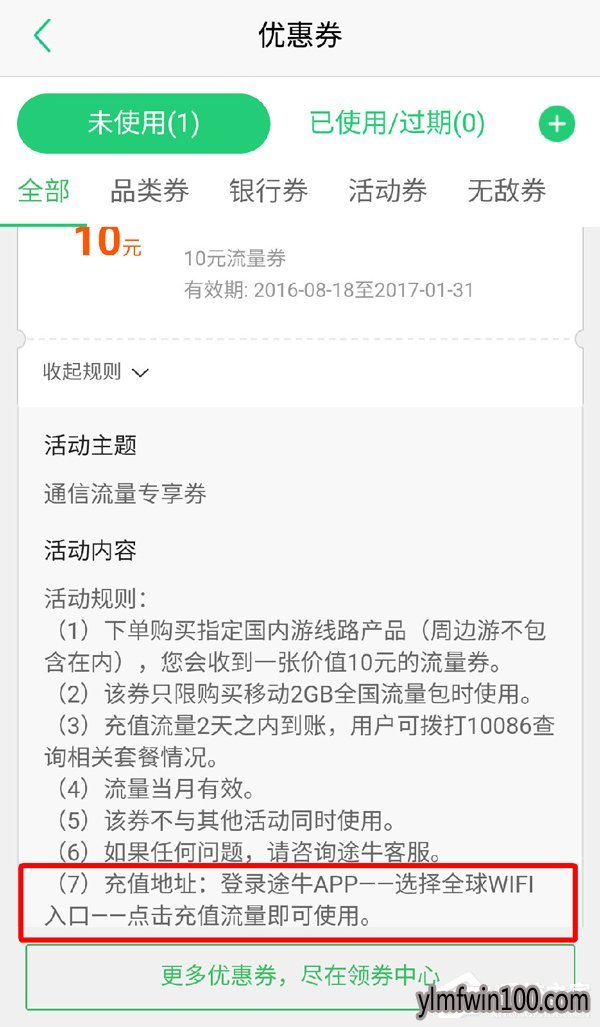The image size is (600, 1027).
Task: Select the 未使用(1) segment
Action: tap(144, 124)
